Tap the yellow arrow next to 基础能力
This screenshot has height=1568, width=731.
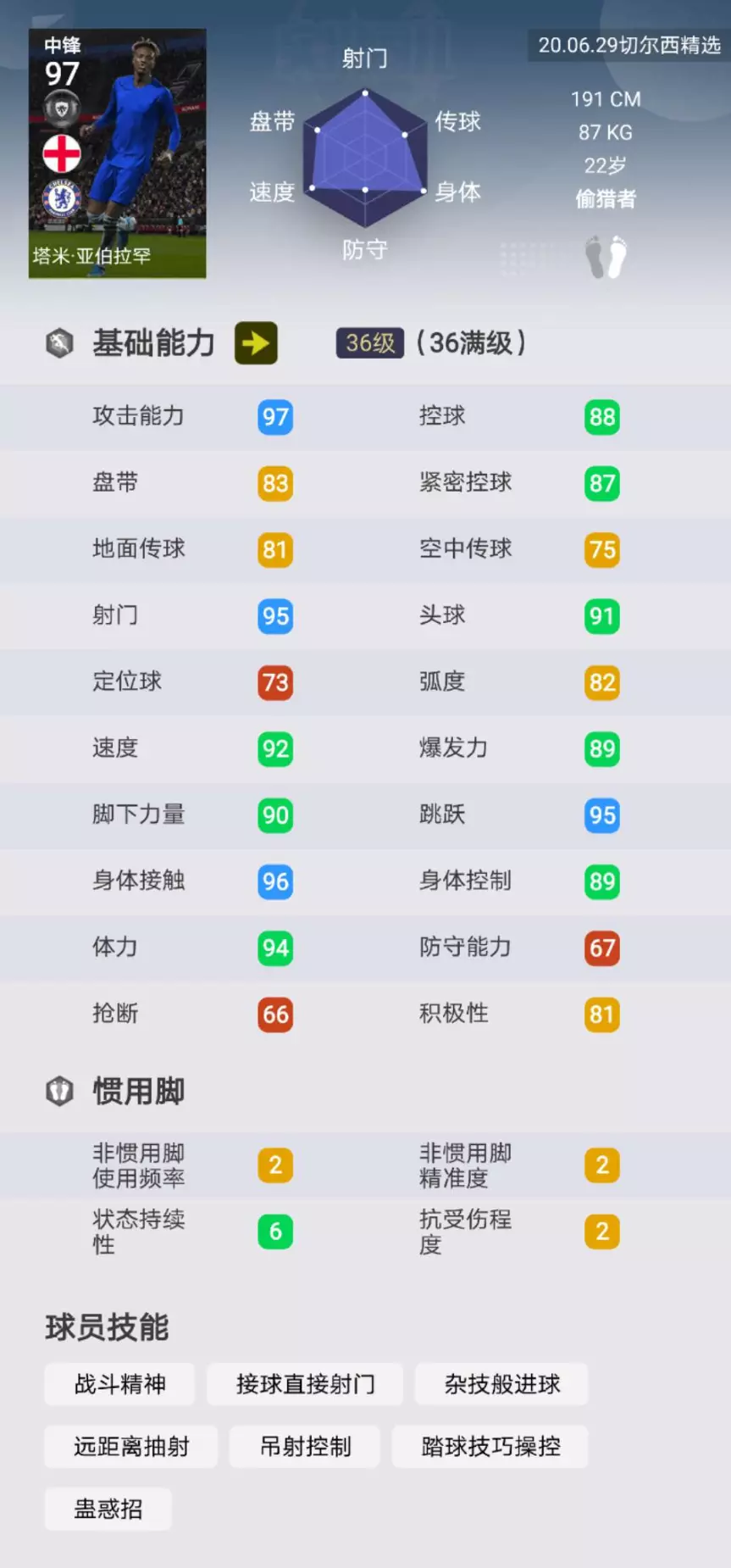(256, 343)
